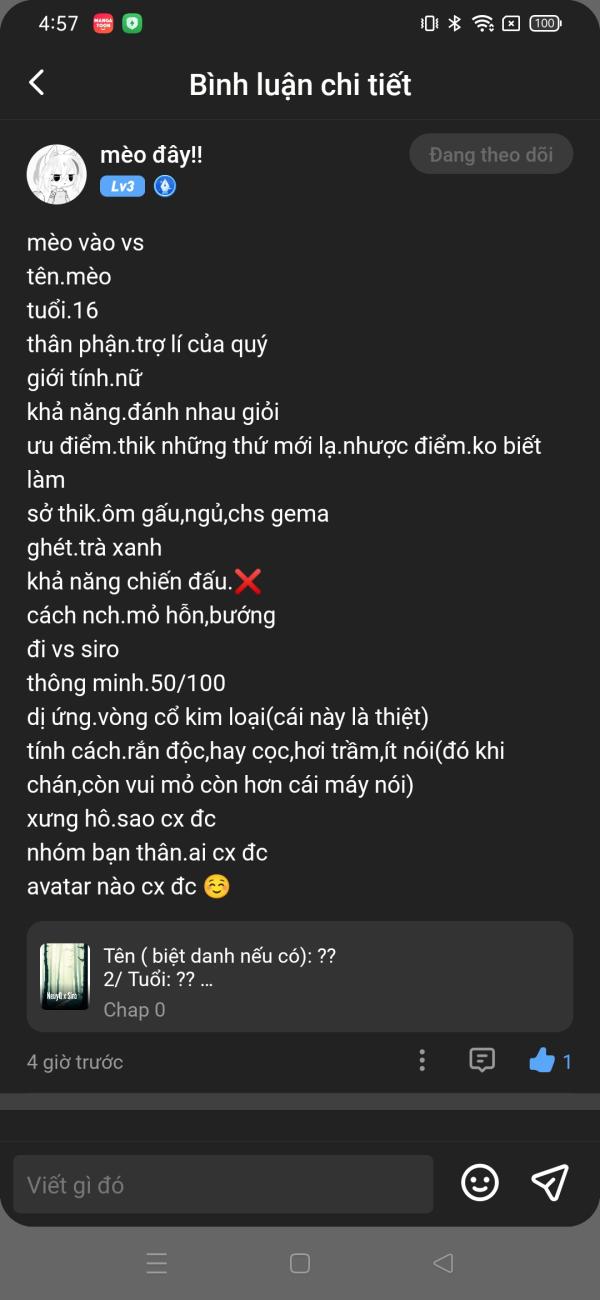Image resolution: width=600 pixels, height=1300 pixels.
Task: Tap the system home button
Action: [300, 1263]
